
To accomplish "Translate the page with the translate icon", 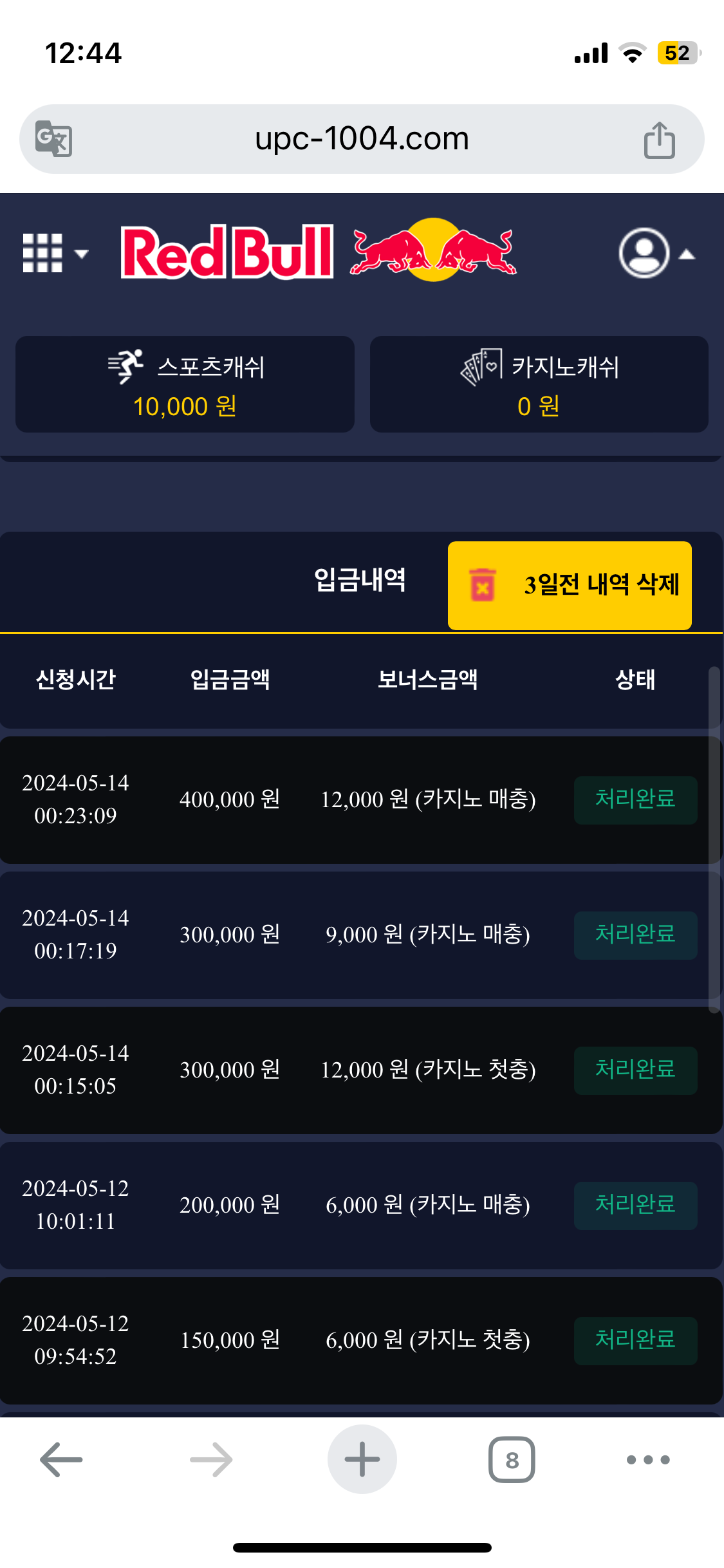I will coord(53,139).
